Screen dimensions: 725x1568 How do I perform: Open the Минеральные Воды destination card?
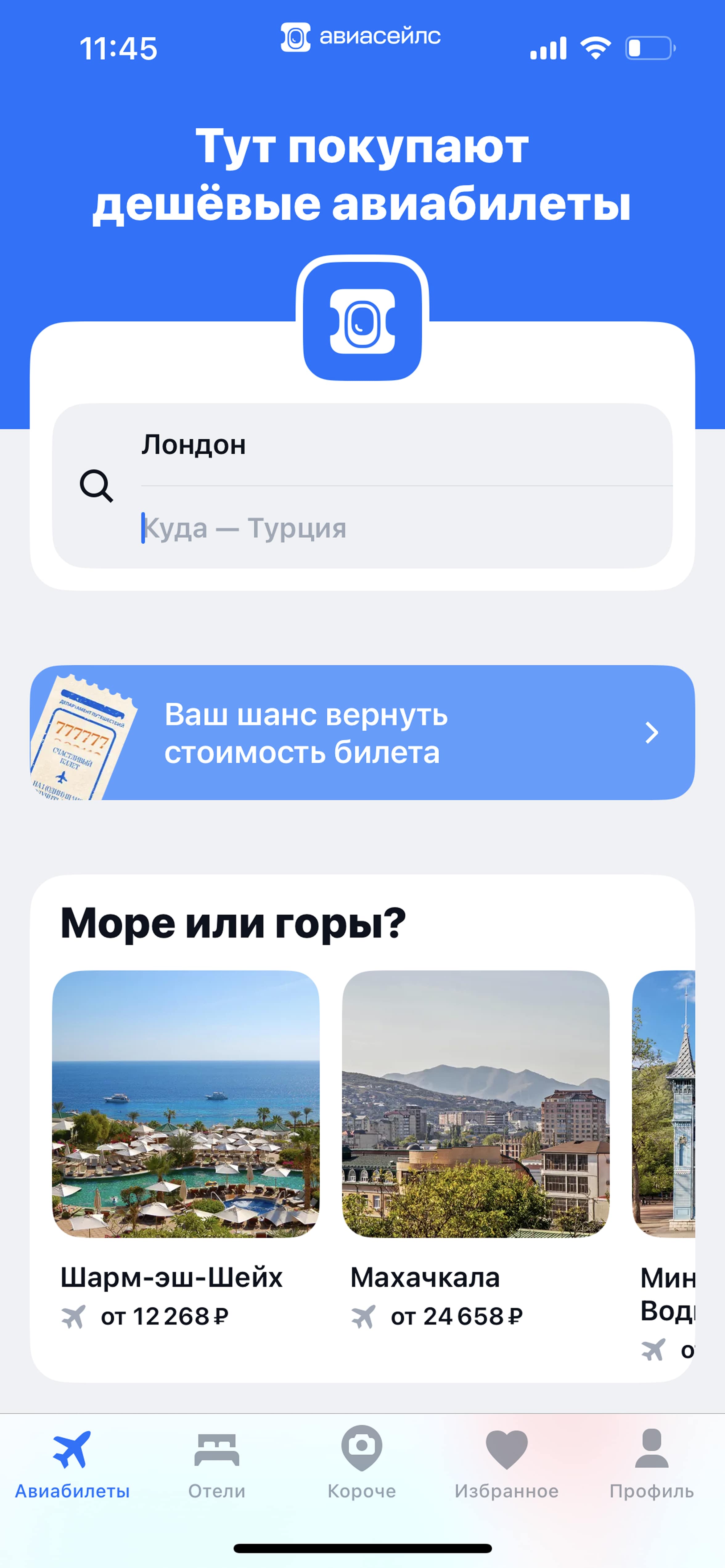pos(664,1103)
